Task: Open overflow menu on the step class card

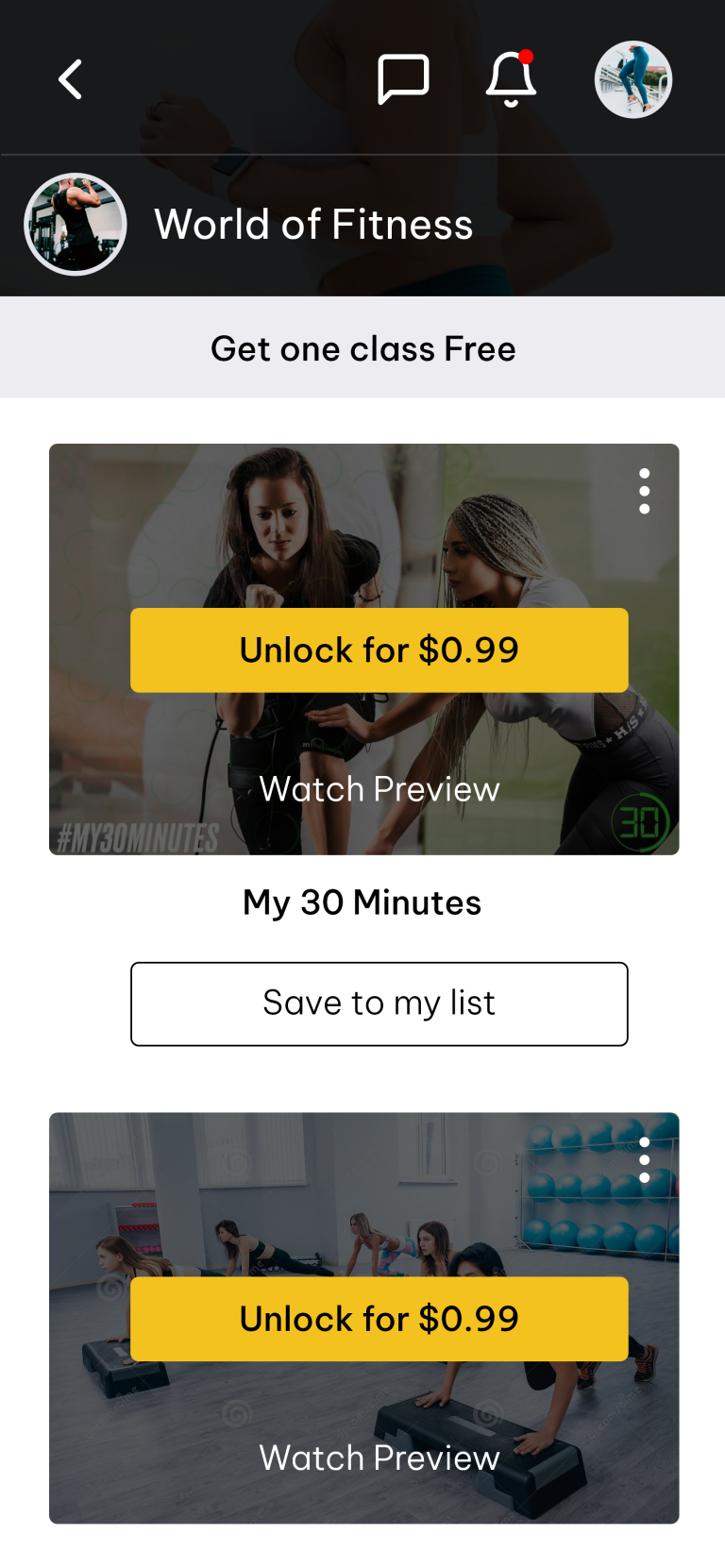Action: pos(644,1160)
